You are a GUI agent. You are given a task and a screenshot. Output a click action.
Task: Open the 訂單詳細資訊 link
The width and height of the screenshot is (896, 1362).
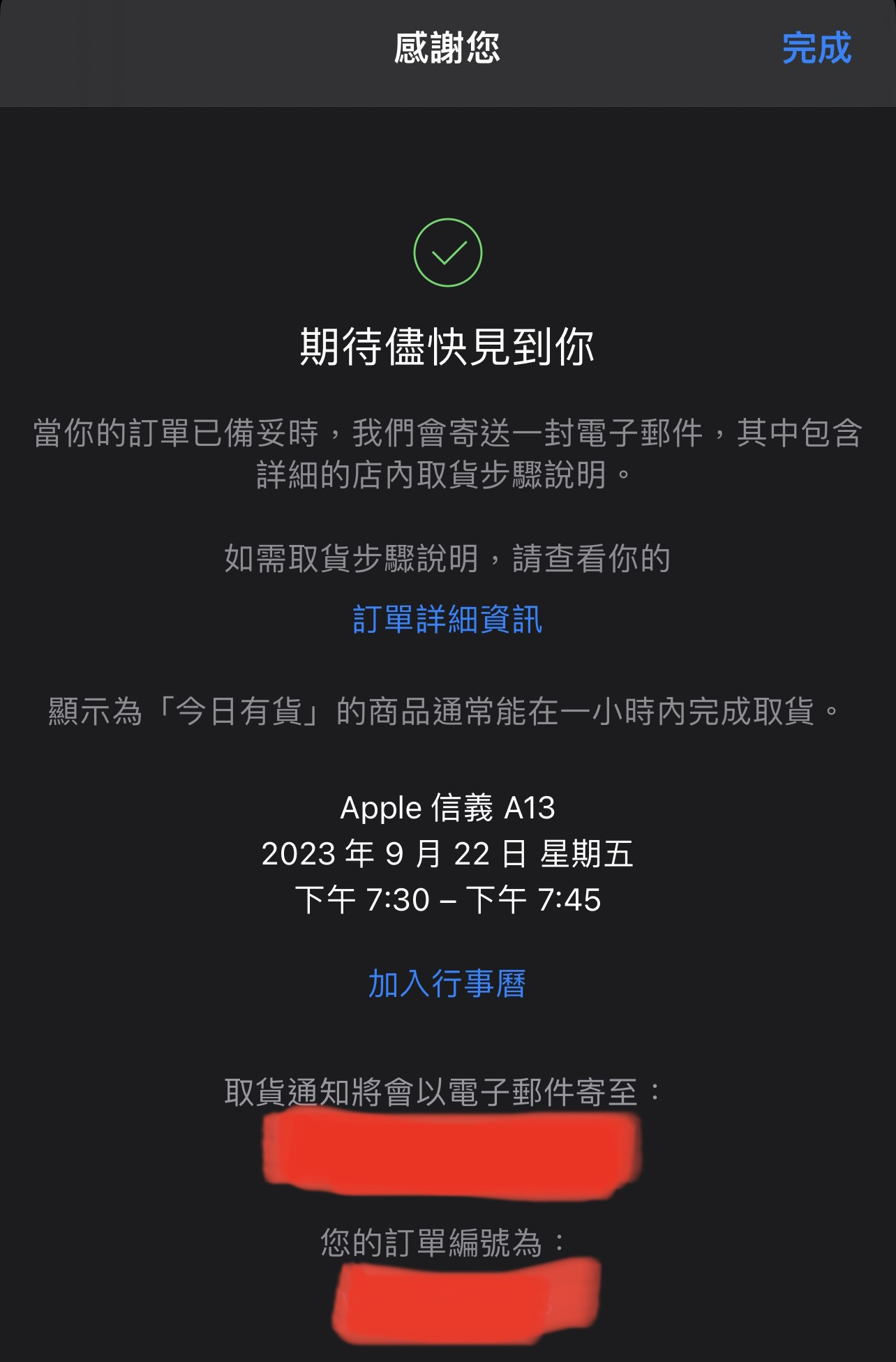click(447, 619)
